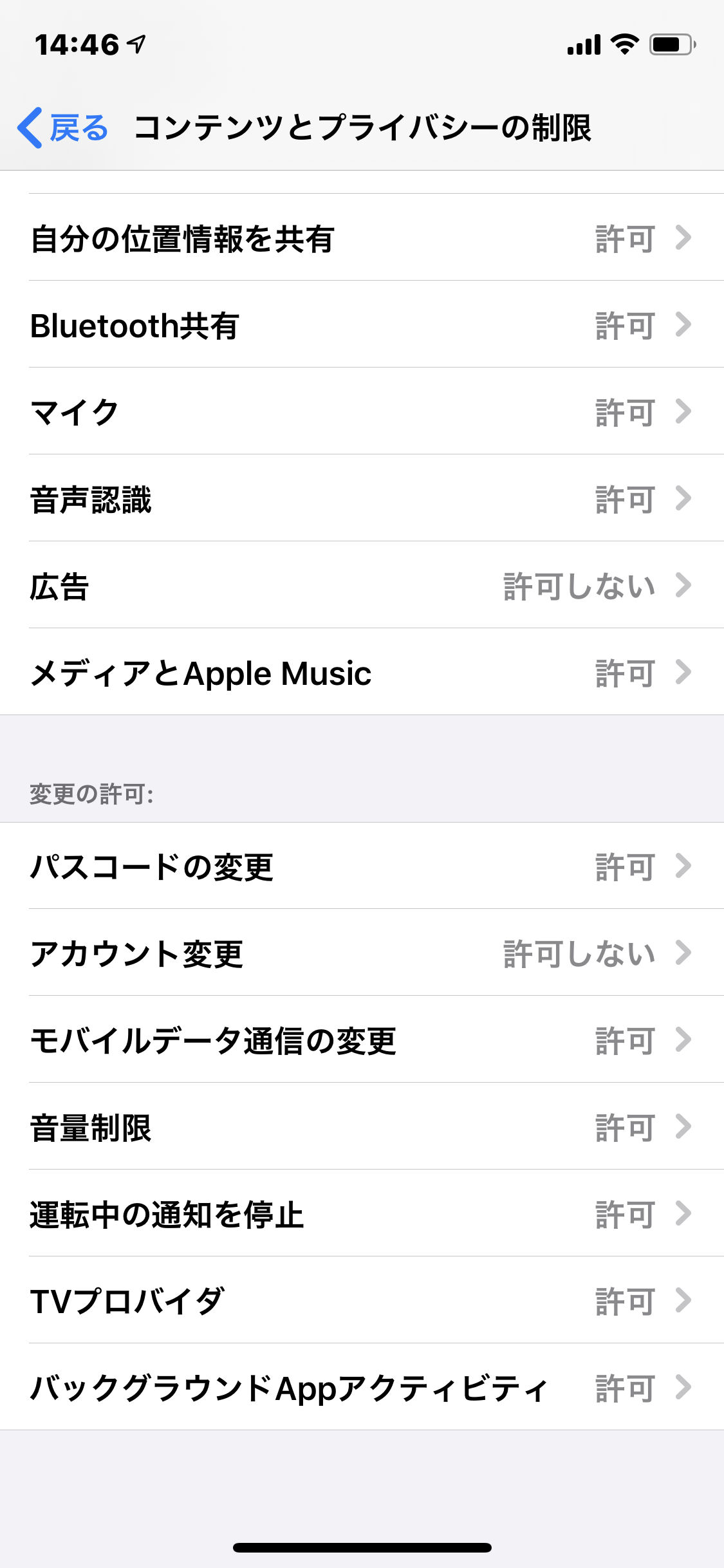The image size is (724, 1568).
Task: Open パスコードの変更 setting
Action: coord(362,866)
